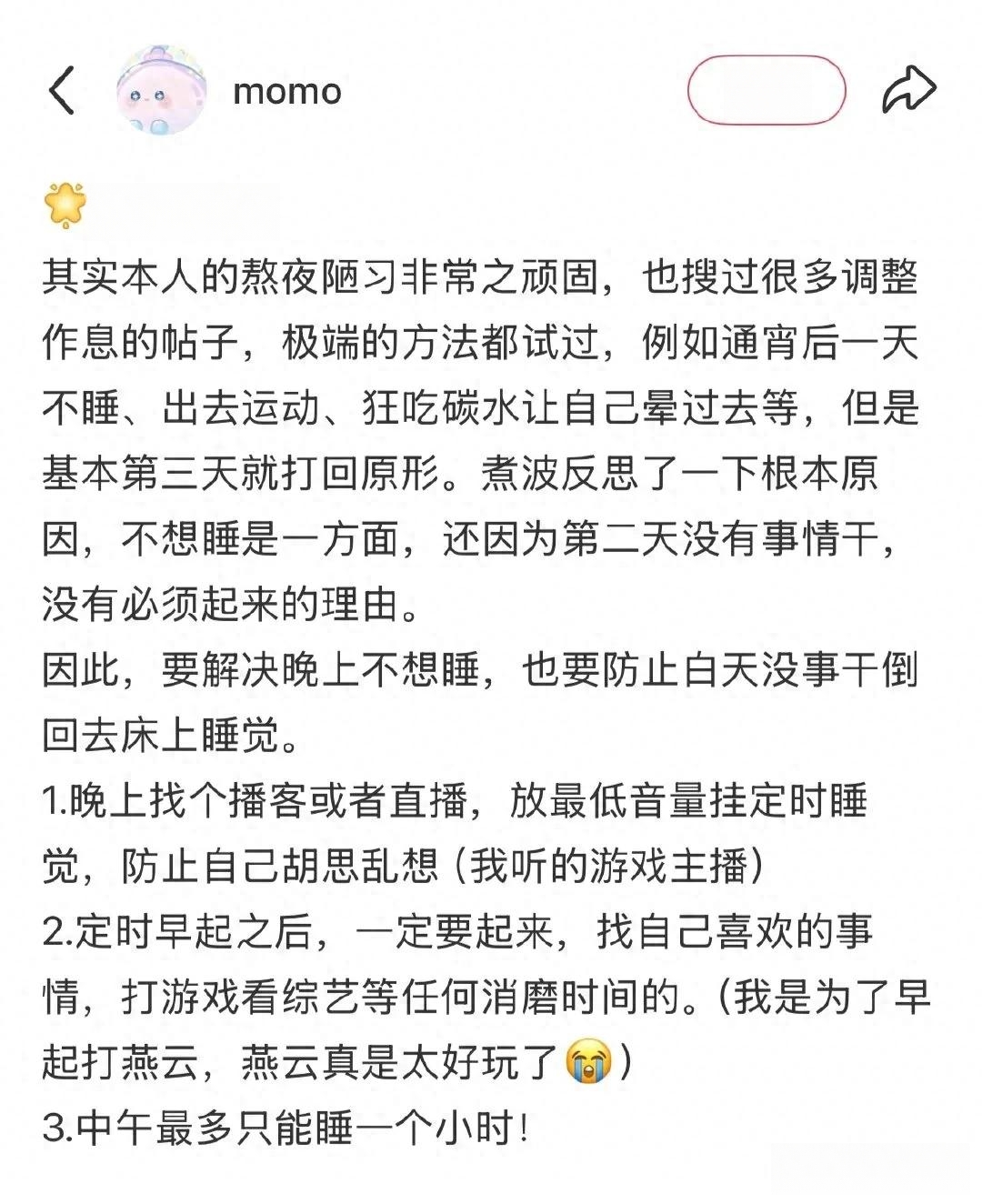Go back using the back arrow

coord(62,91)
